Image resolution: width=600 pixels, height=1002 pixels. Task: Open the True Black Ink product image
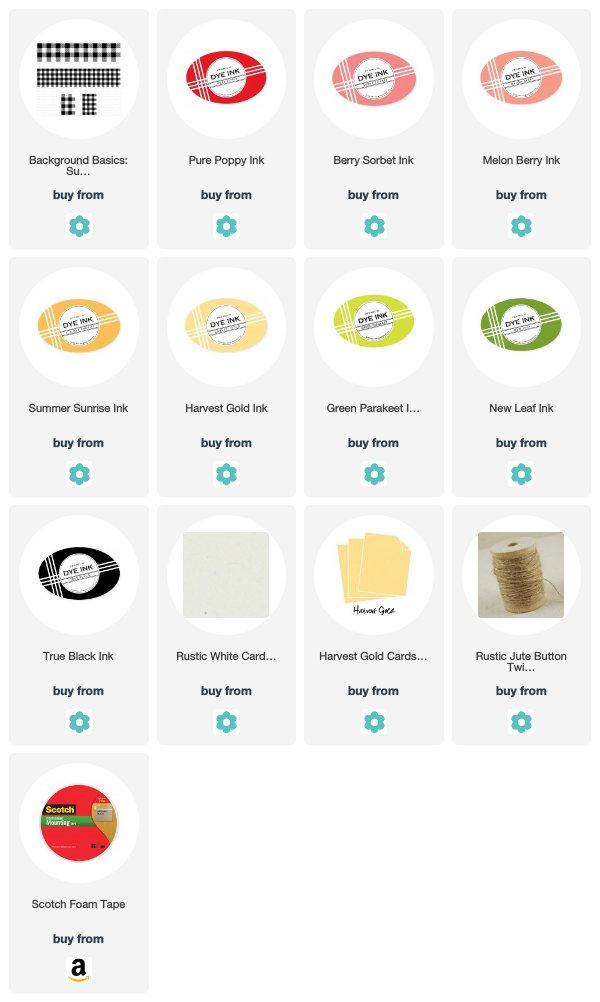click(x=79, y=574)
